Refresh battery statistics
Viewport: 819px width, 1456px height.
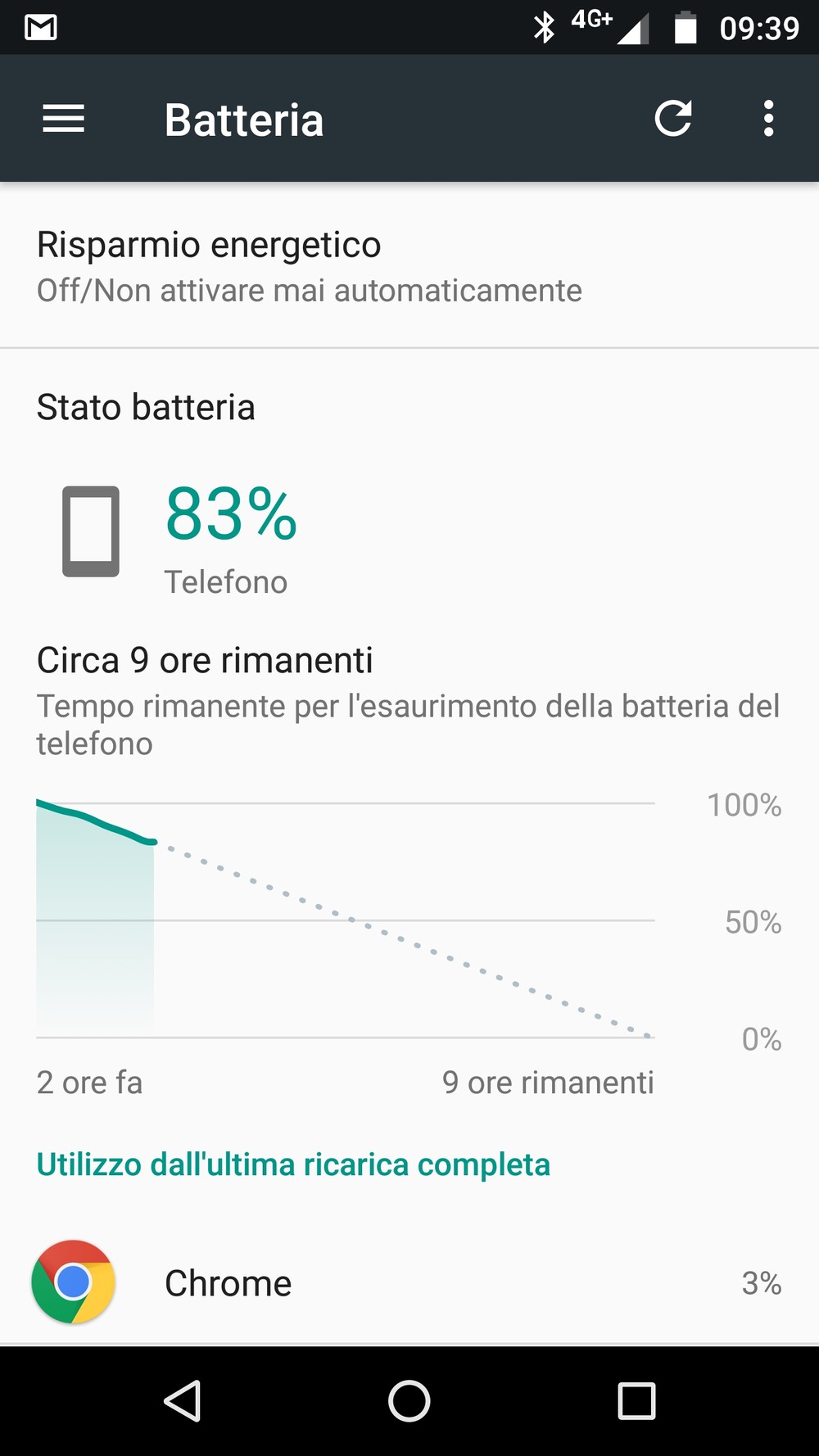click(673, 119)
